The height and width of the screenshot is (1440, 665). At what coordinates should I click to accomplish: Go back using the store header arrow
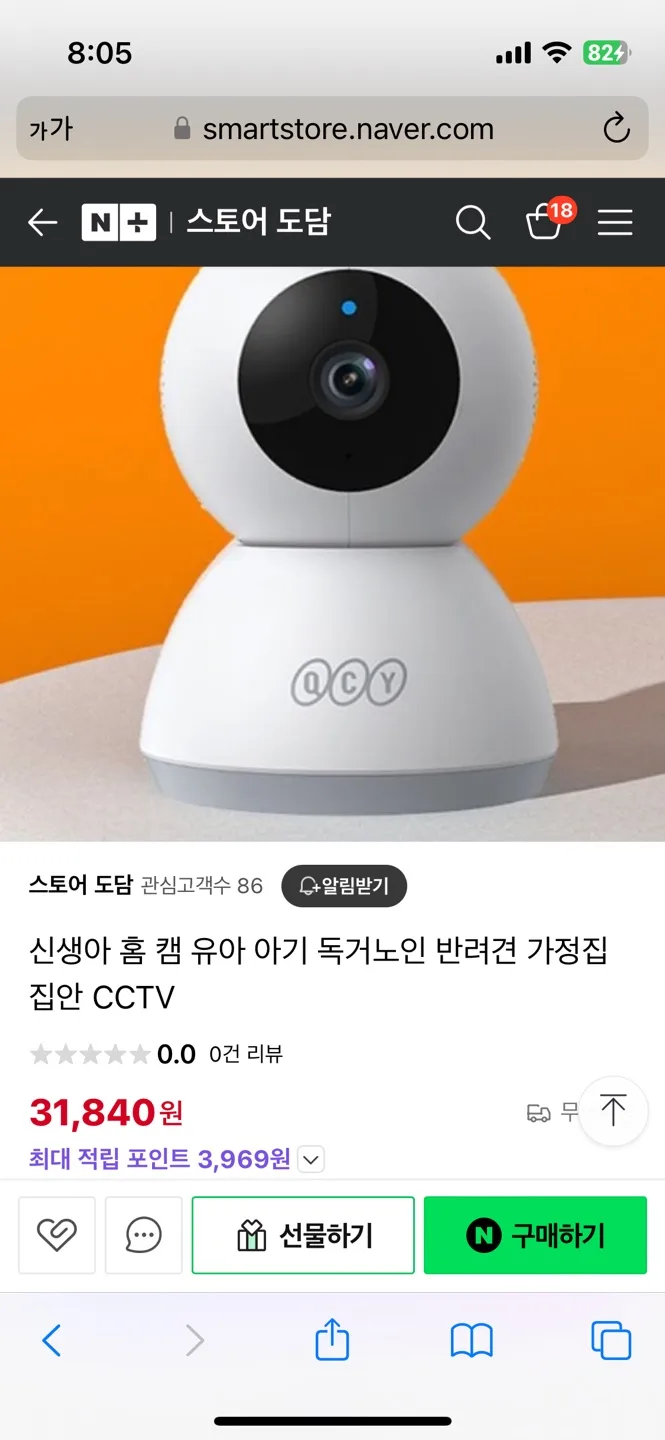pos(42,222)
